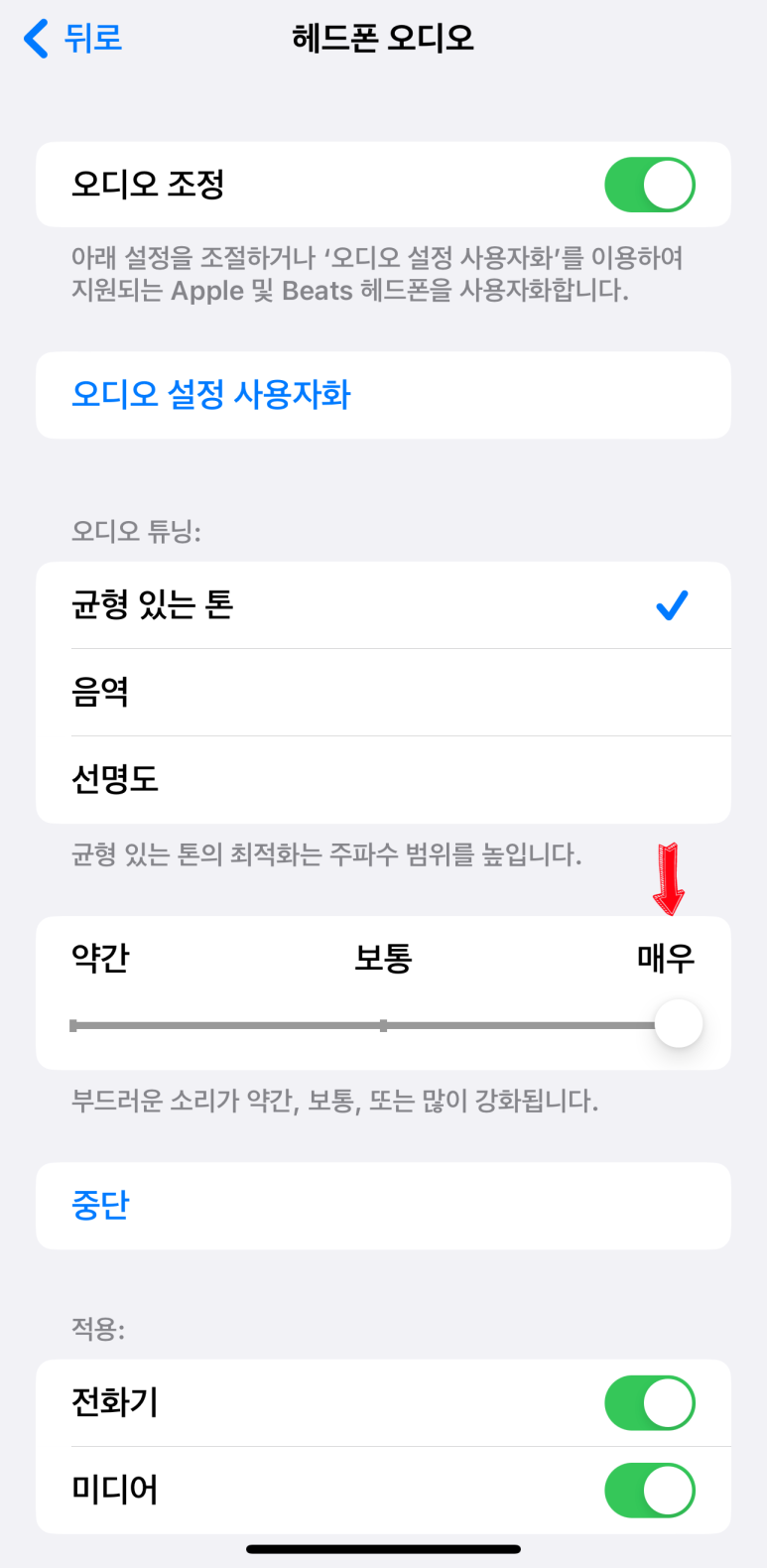Image resolution: width=767 pixels, height=1568 pixels.
Task: Select the 음역 tuning option
Action: pyautogui.click(x=101, y=692)
